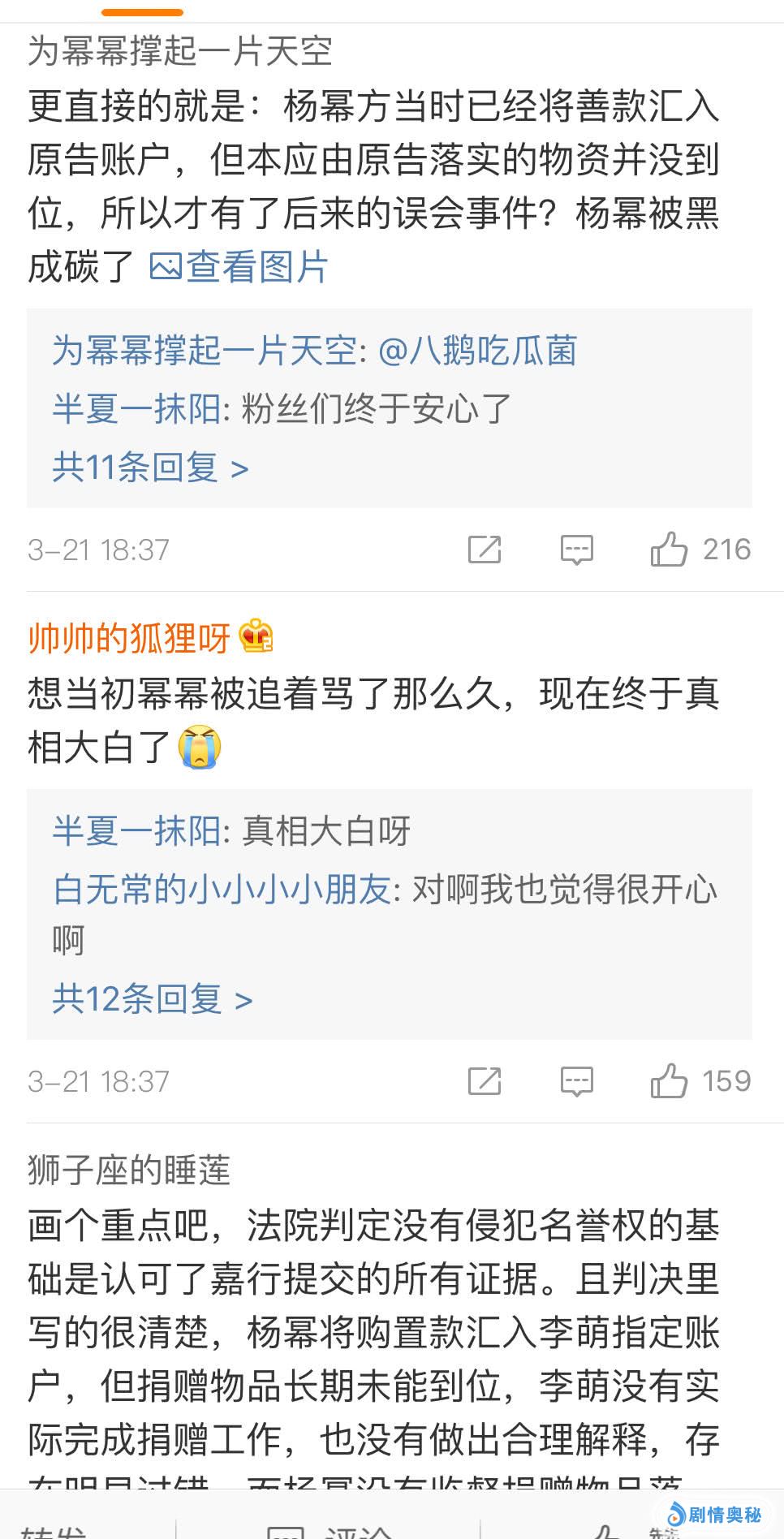Reply to the comment with 216 likes
Screen dimensions: 784x1539
pos(576,550)
